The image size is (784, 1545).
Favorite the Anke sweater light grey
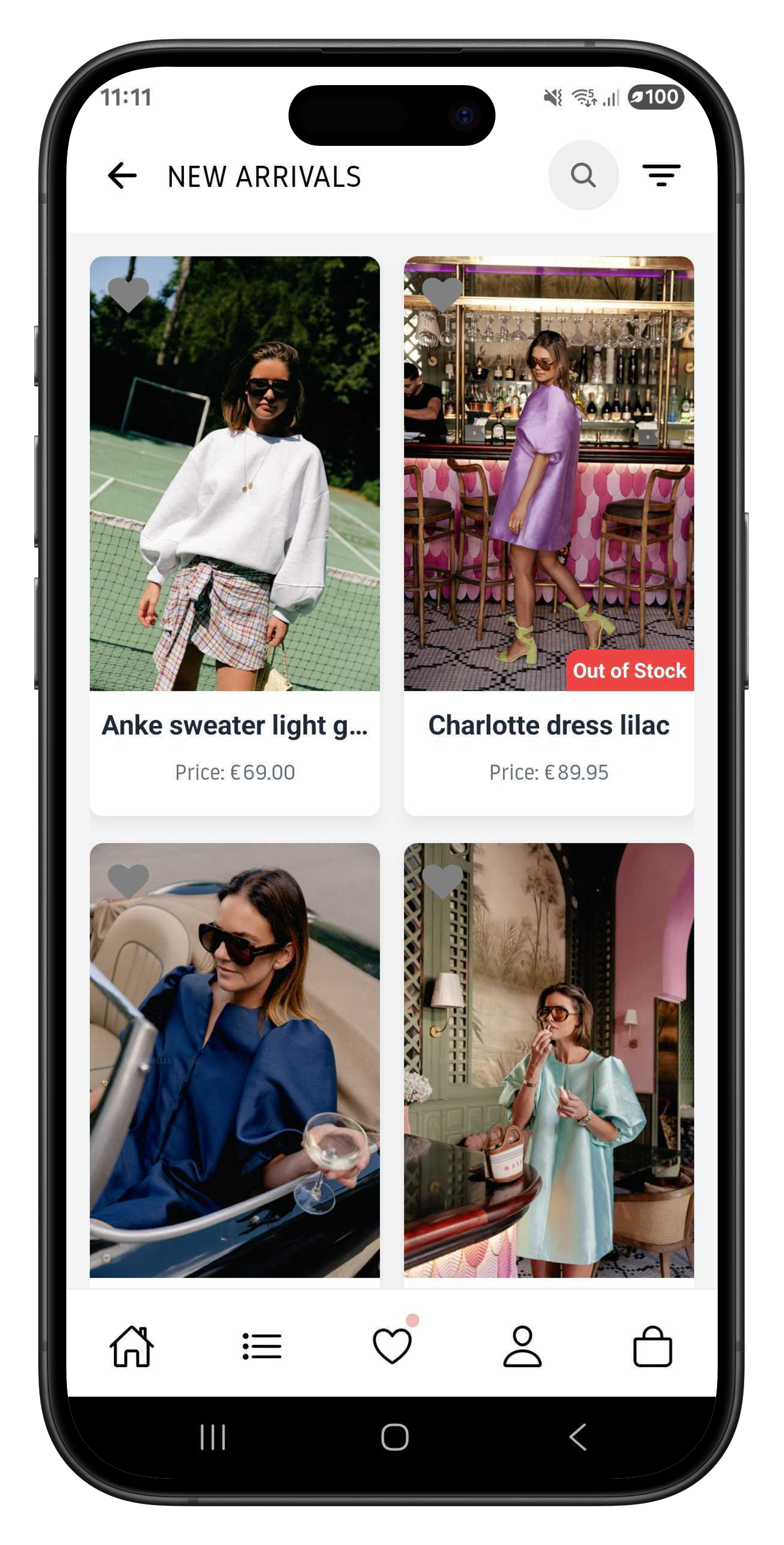click(x=128, y=295)
